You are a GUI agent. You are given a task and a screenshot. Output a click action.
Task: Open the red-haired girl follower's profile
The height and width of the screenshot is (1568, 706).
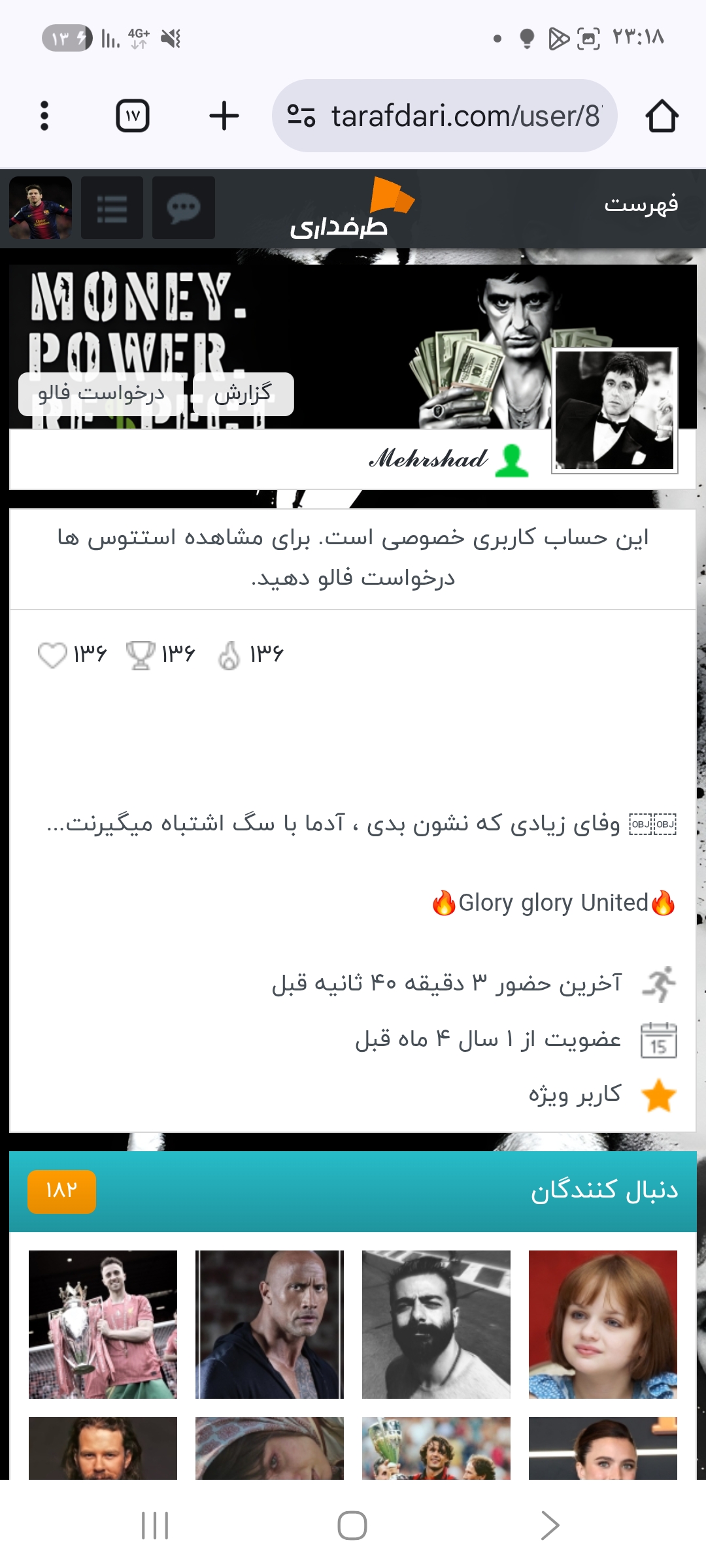(603, 1324)
